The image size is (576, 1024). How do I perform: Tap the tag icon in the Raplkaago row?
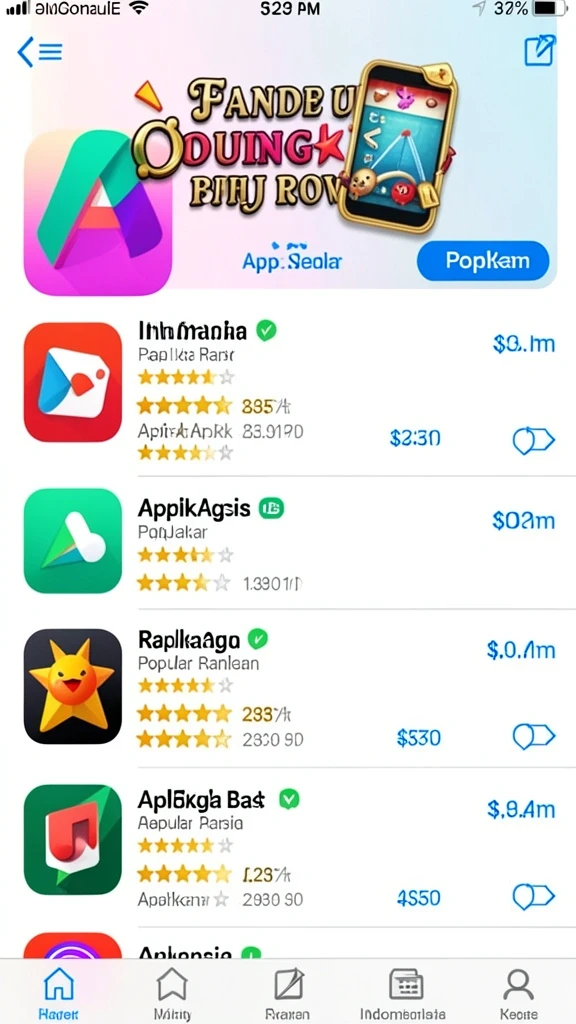click(534, 737)
